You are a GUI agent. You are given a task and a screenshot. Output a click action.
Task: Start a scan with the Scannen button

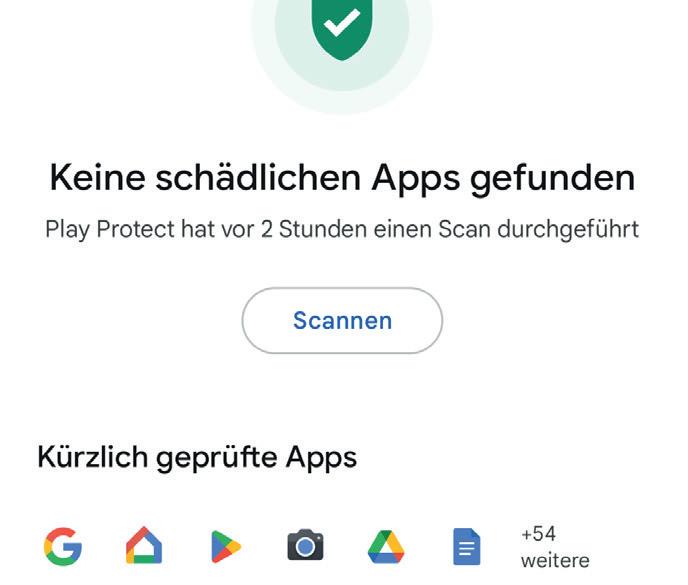pyautogui.click(x=342, y=320)
